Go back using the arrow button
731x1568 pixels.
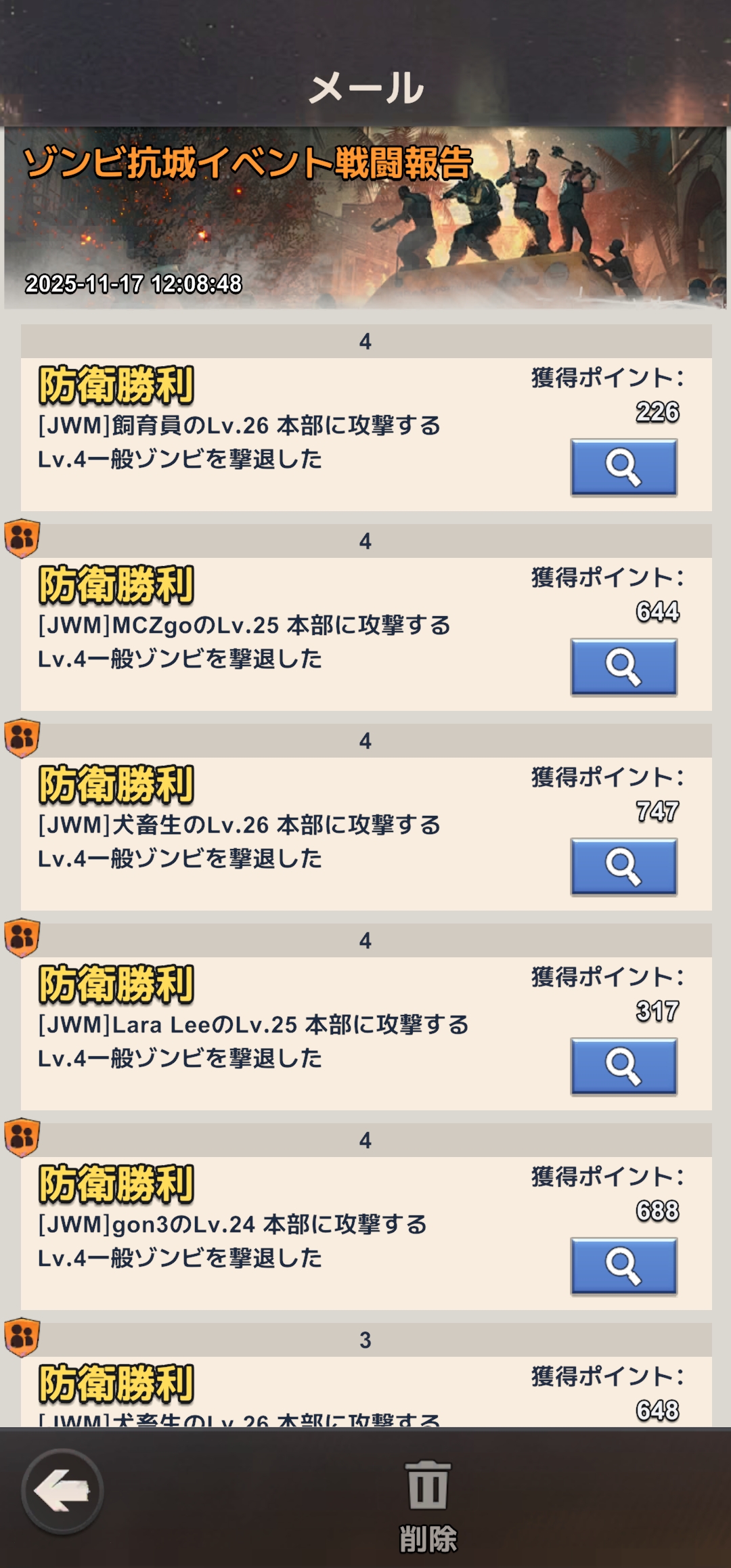(62, 1491)
